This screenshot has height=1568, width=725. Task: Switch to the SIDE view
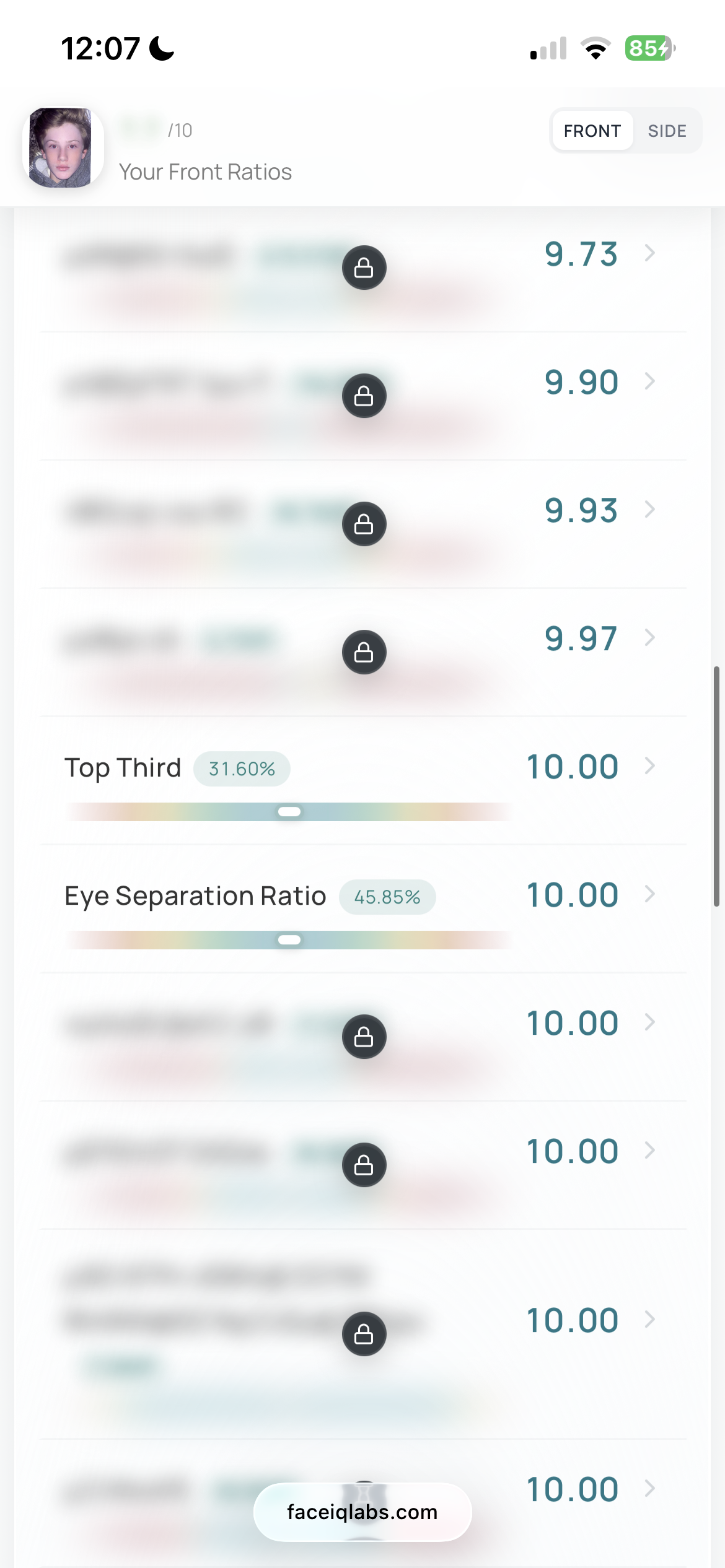(x=667, y=131)
